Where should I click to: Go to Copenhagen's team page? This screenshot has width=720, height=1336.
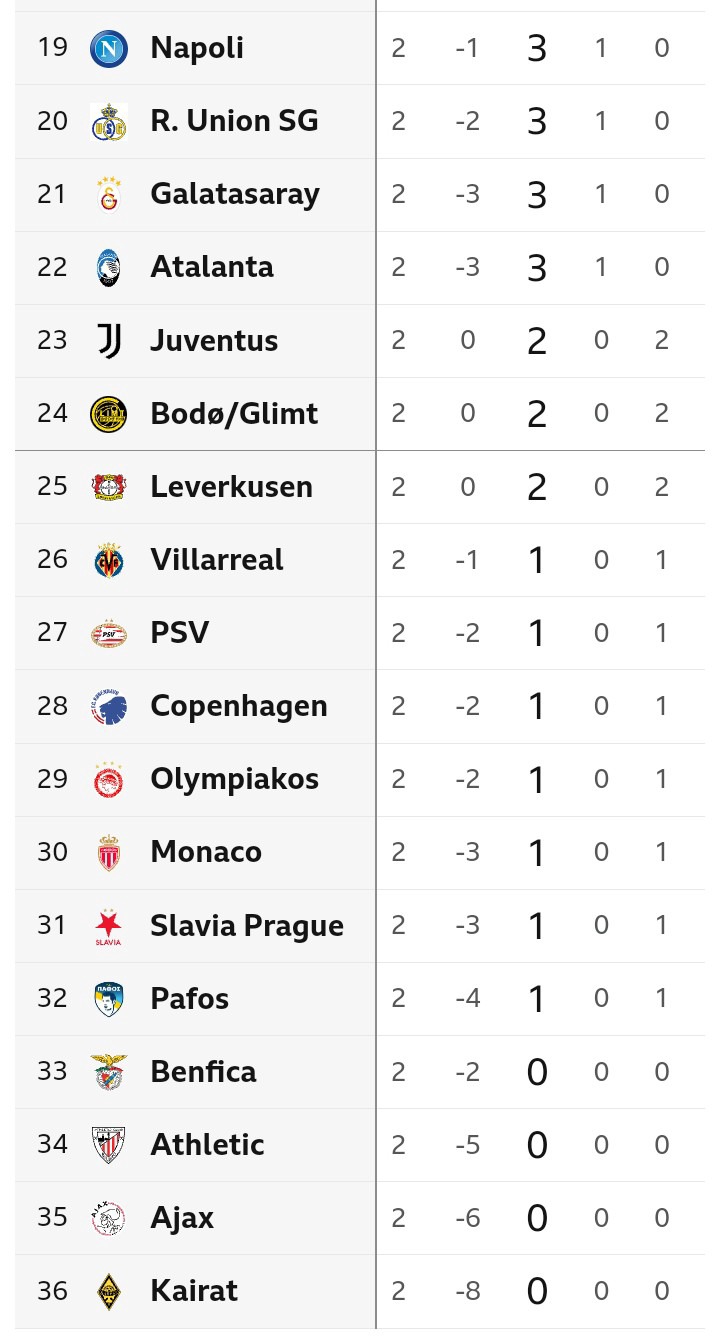(x=239, y=705)
